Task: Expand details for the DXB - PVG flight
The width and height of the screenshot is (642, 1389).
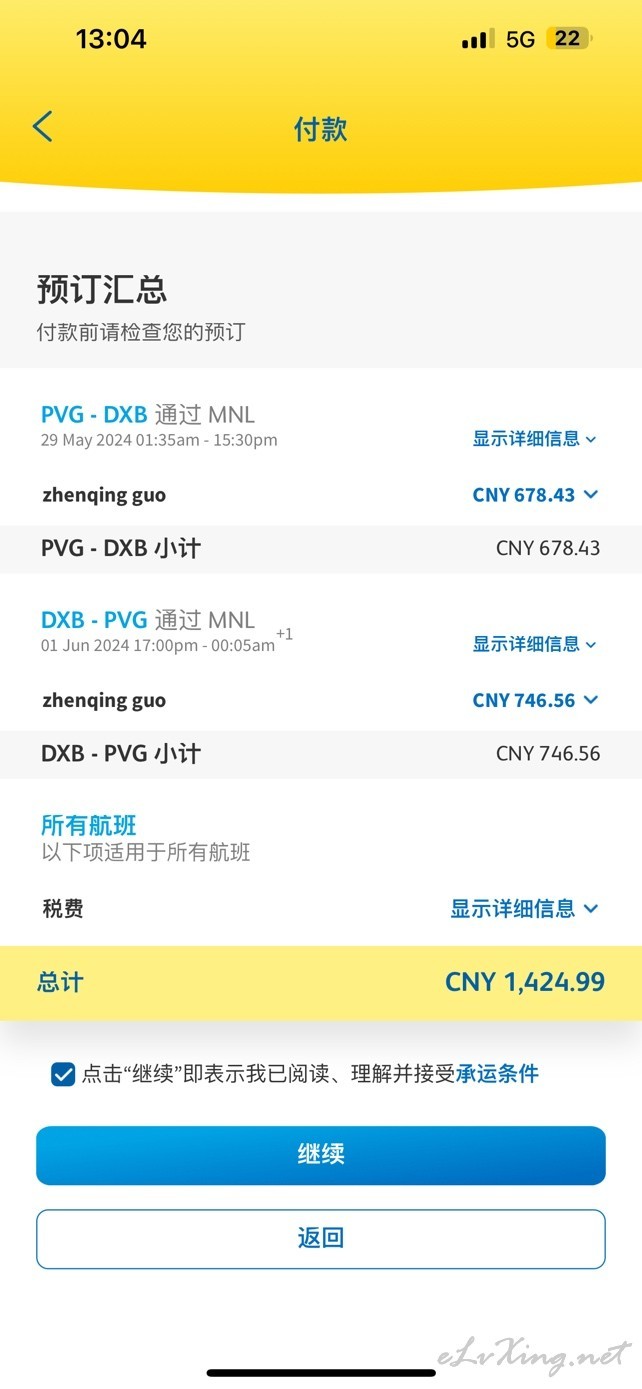Action: [x=534, y=644]
